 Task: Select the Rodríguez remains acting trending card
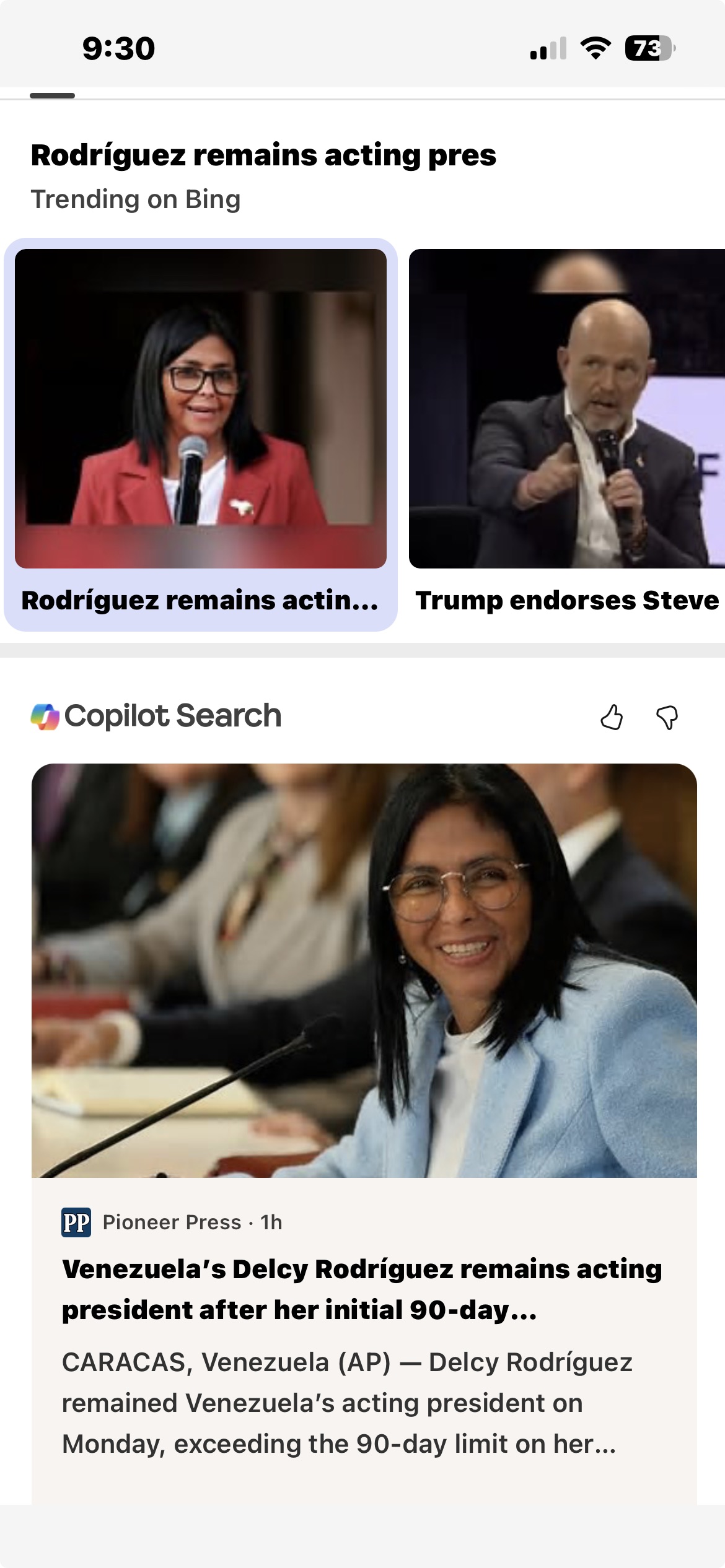point(200,433)
